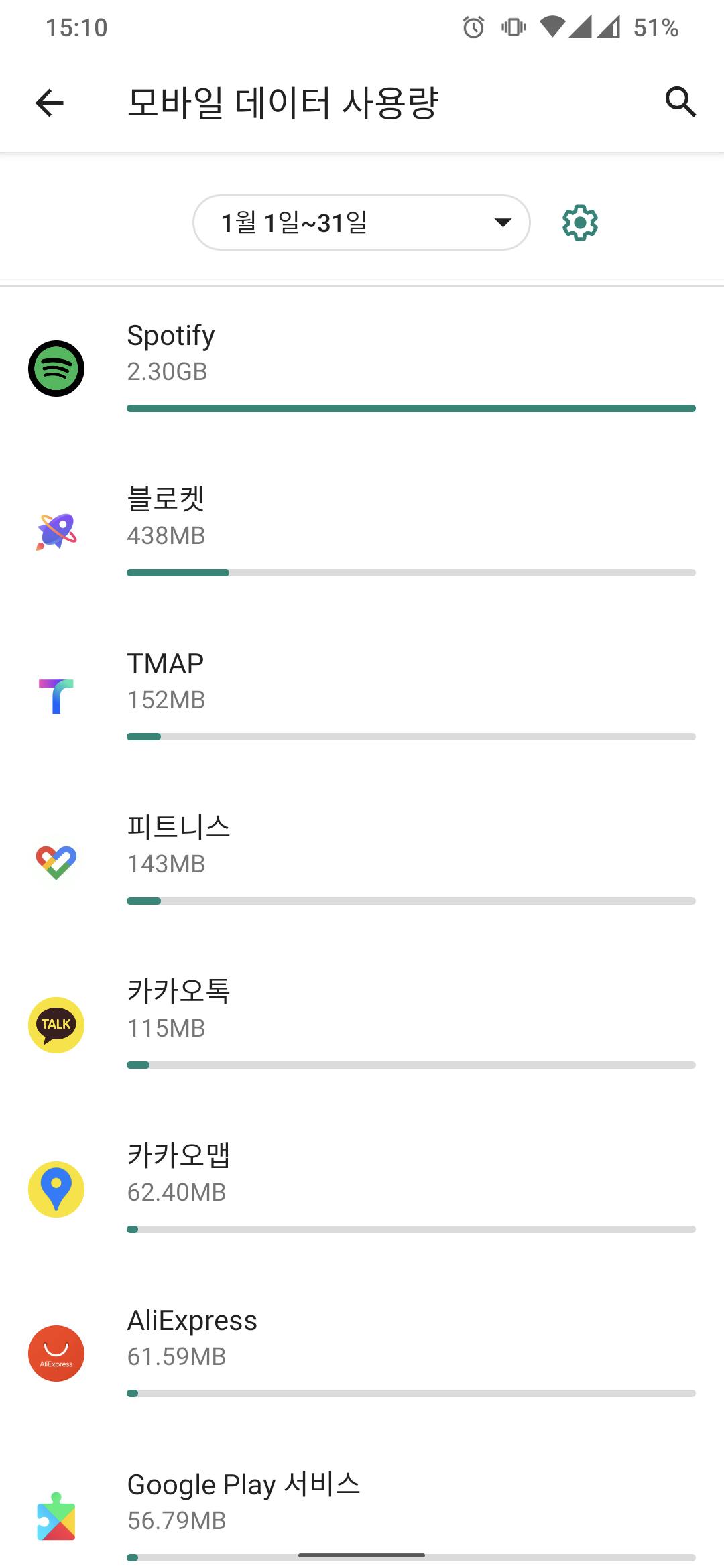The height and width of the screenshot is (1568, 724).
Task: Tap the 카카오톡 usage row
Action: pyautogui.click(x=362, y=1024)
